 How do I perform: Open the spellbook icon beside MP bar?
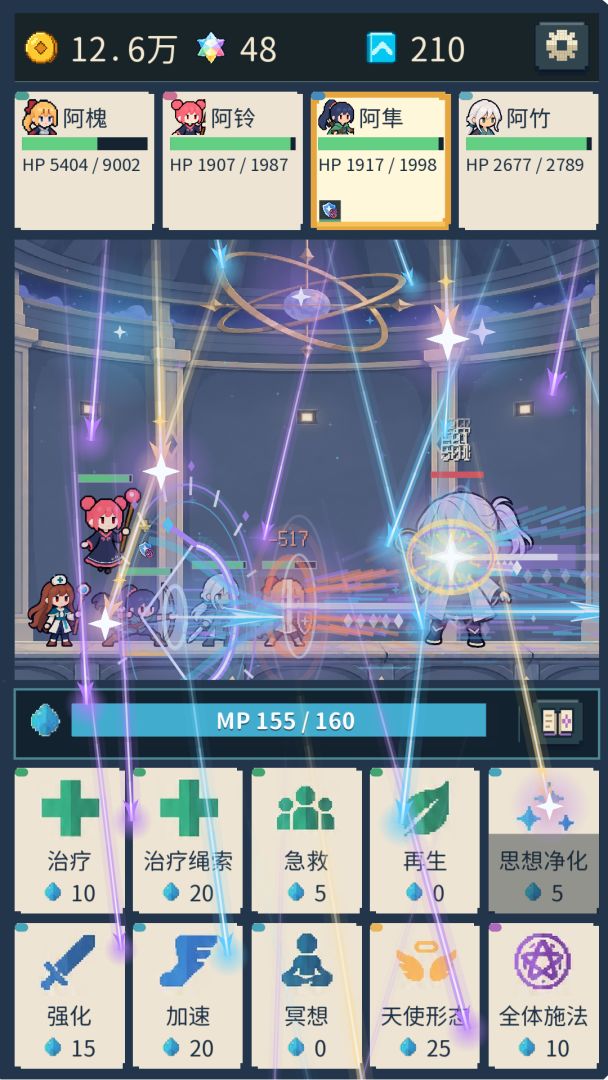coord(559,722)
